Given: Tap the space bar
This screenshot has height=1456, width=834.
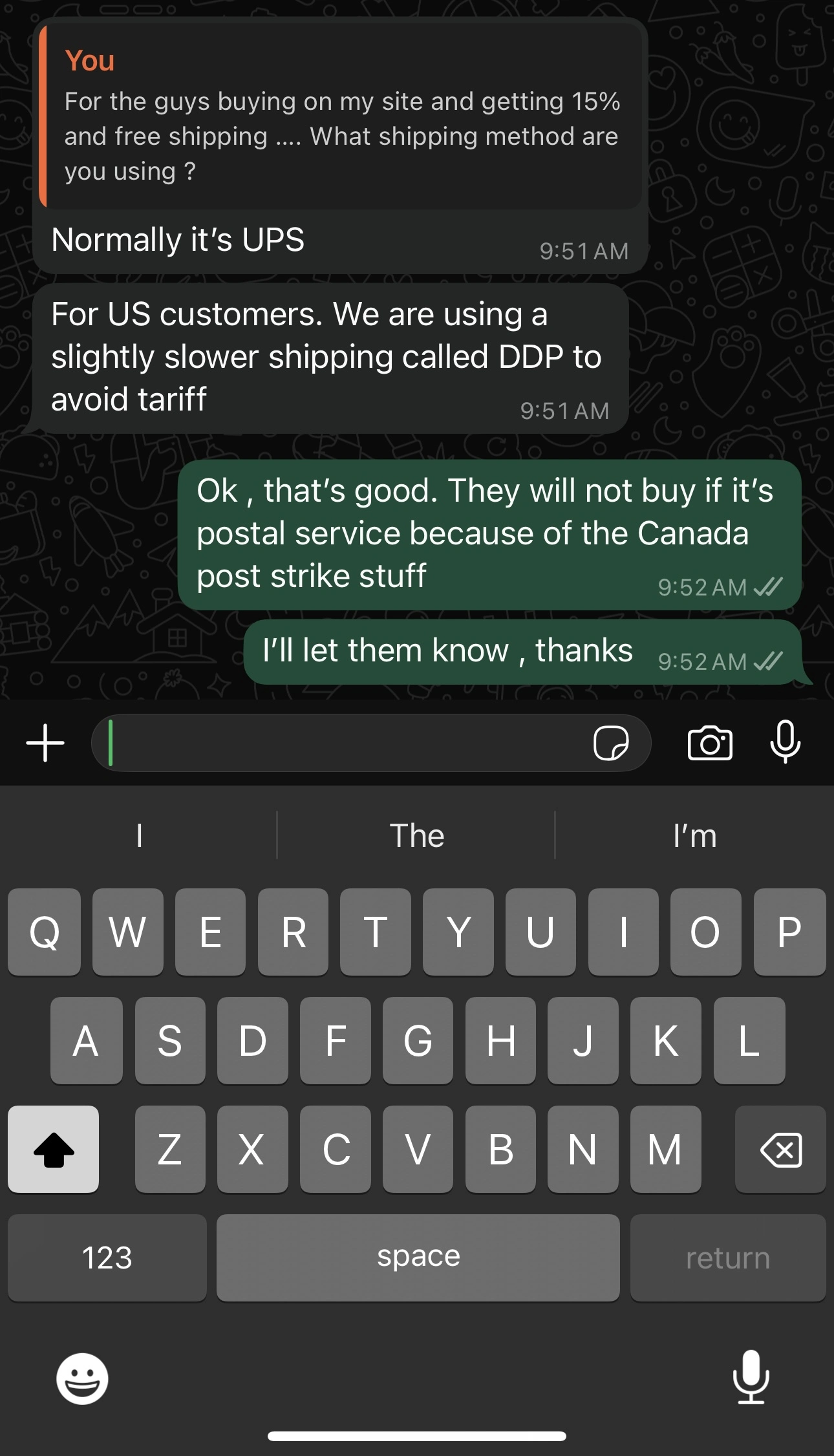Looking at the screenshot, I should (x=418, y=1258).
